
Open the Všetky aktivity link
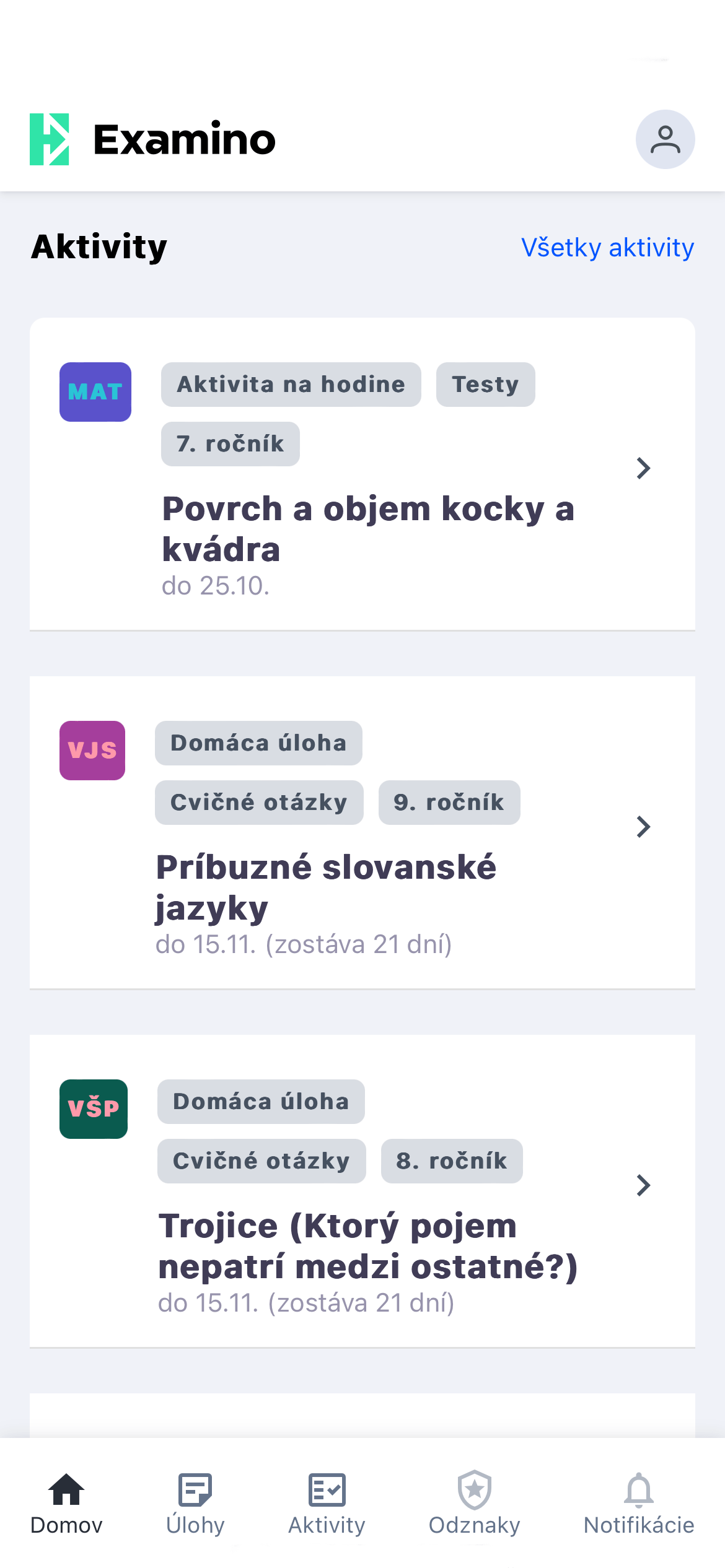(608, 247)
